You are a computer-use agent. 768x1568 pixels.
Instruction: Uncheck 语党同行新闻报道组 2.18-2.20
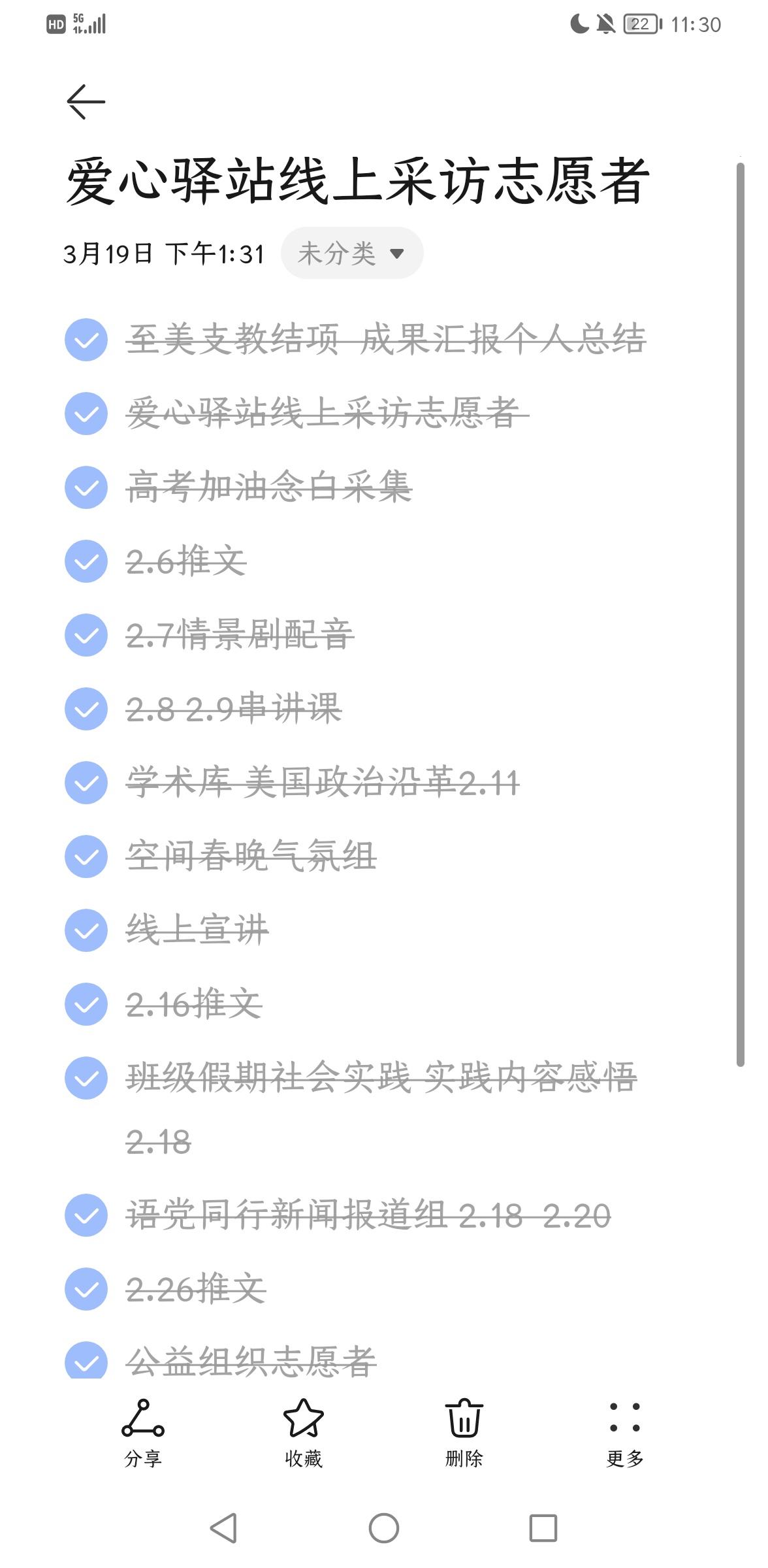point(86,1215)
